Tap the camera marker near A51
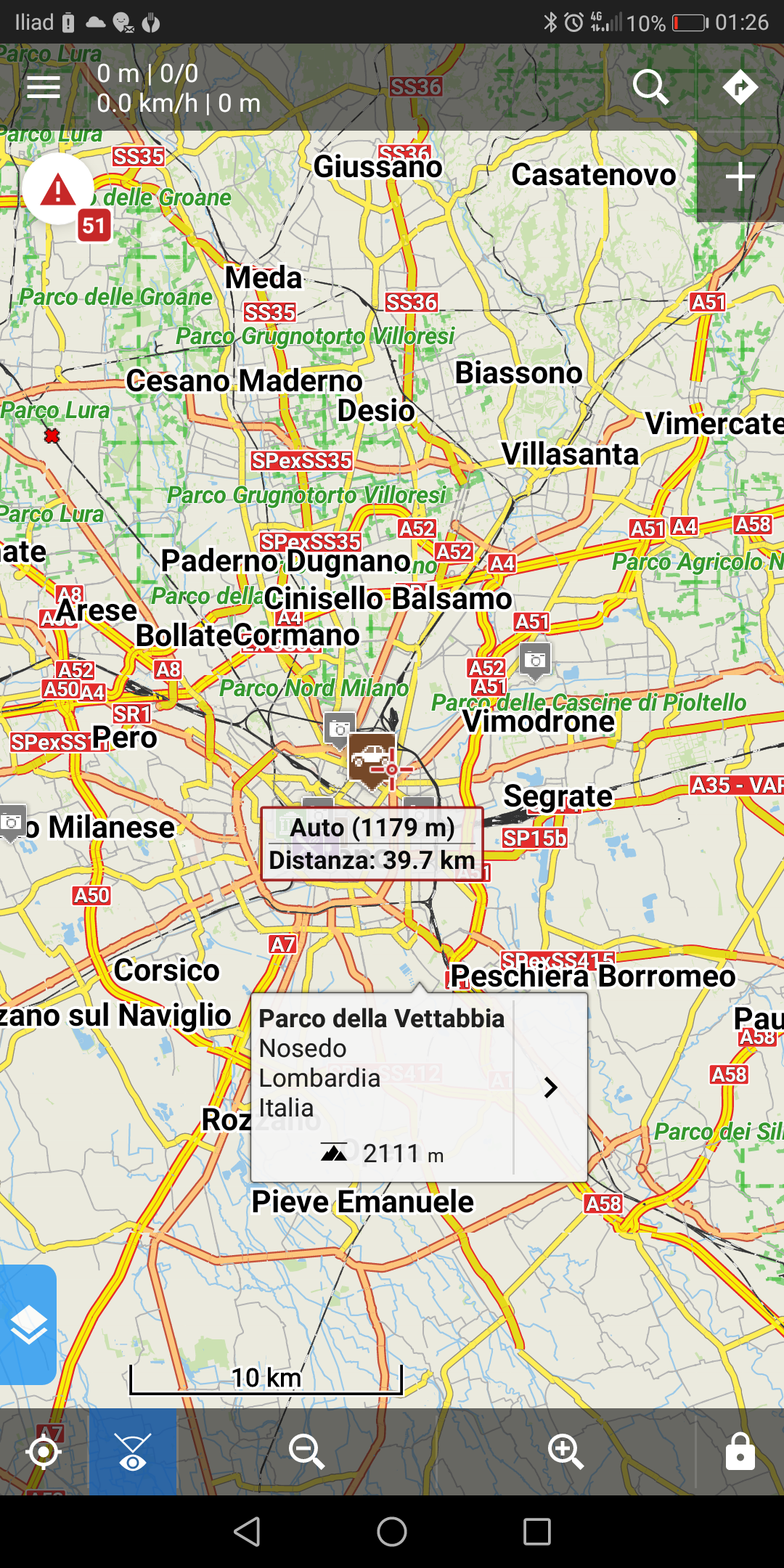This screenshot has height=1568, width=784. point(536,660)
